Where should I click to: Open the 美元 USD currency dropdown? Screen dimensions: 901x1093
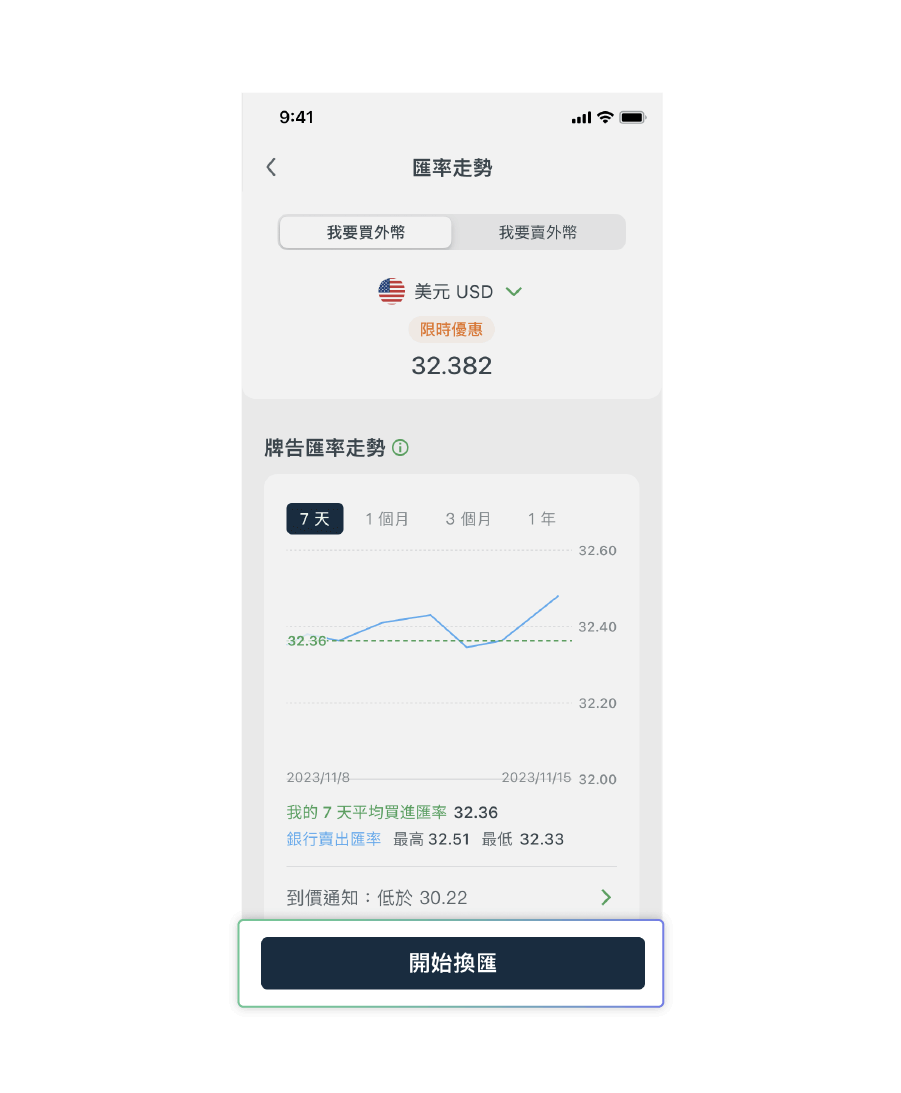coord(451,292)
